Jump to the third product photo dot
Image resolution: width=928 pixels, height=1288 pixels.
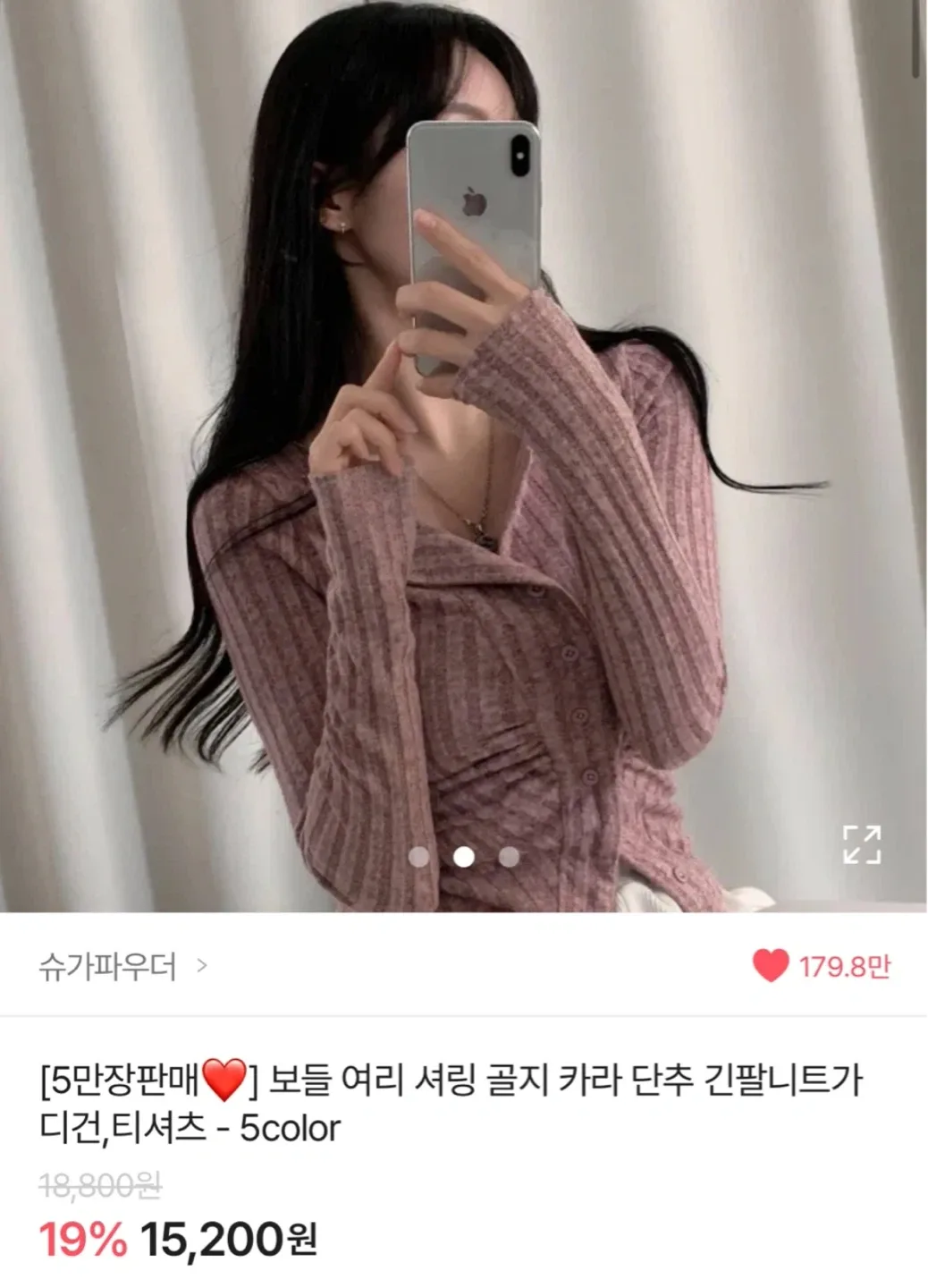pos(510,857)
